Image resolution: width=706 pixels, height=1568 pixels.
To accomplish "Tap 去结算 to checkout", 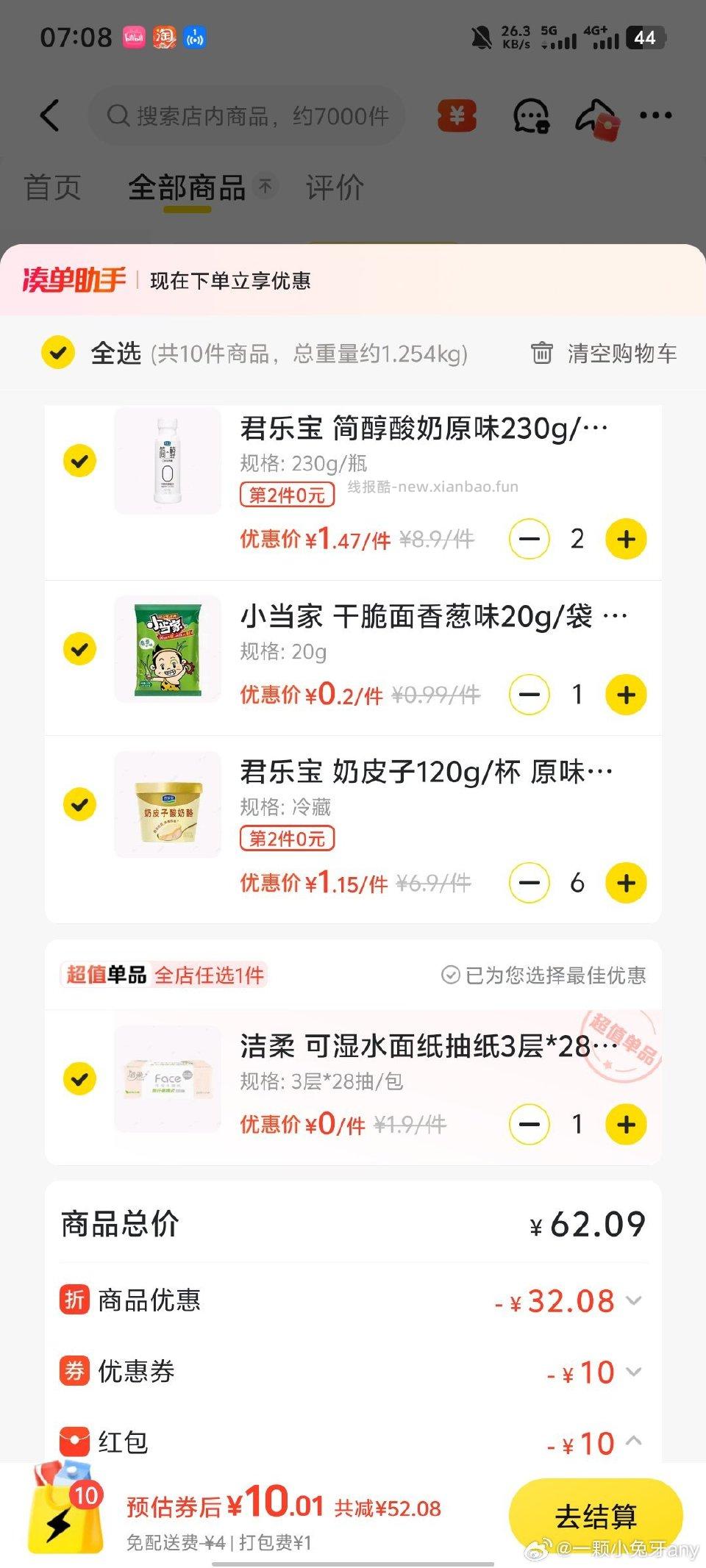I will click(x=596, y=1515).
